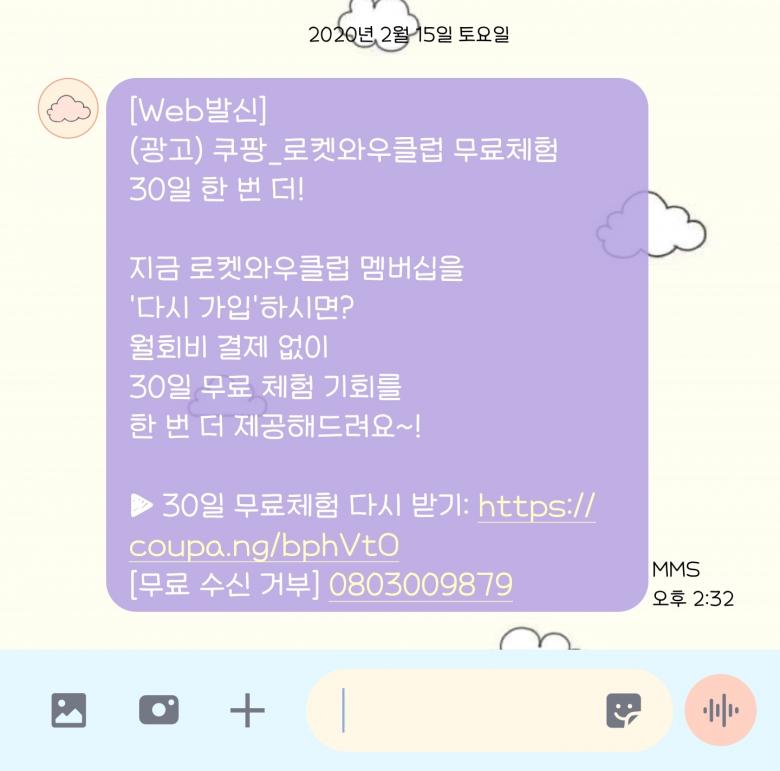Open the gallery image attachment icon

pos(69,710)
